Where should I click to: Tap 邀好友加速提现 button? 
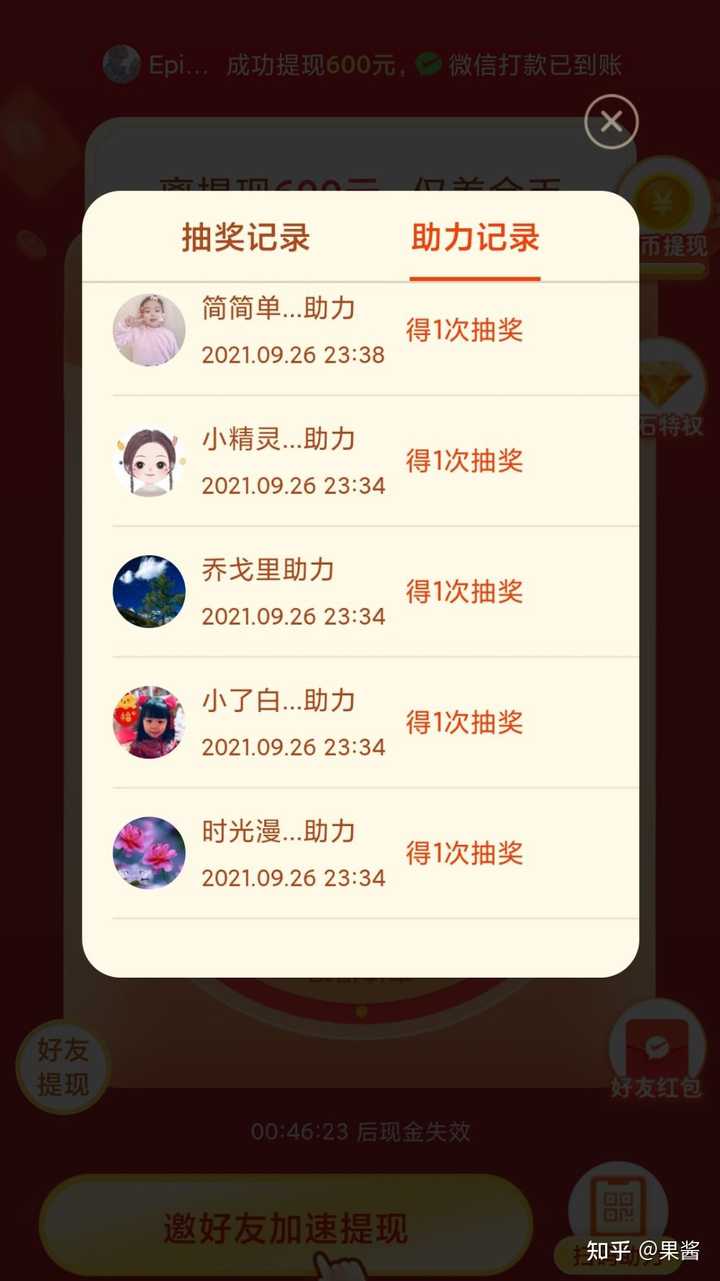tap(285, 1227)
